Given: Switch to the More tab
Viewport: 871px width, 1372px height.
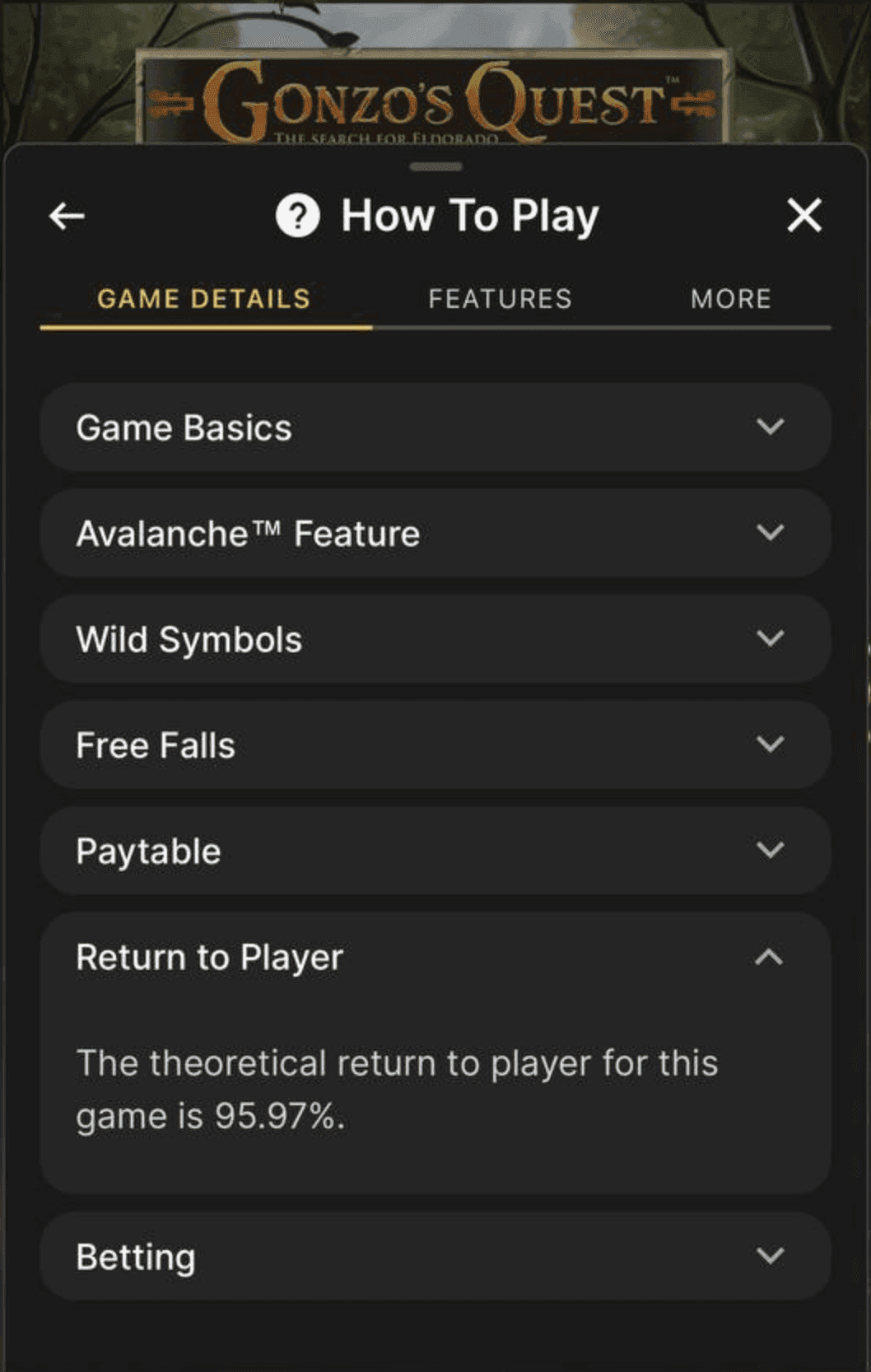Looking at the screenshot, I should [730, 299].
